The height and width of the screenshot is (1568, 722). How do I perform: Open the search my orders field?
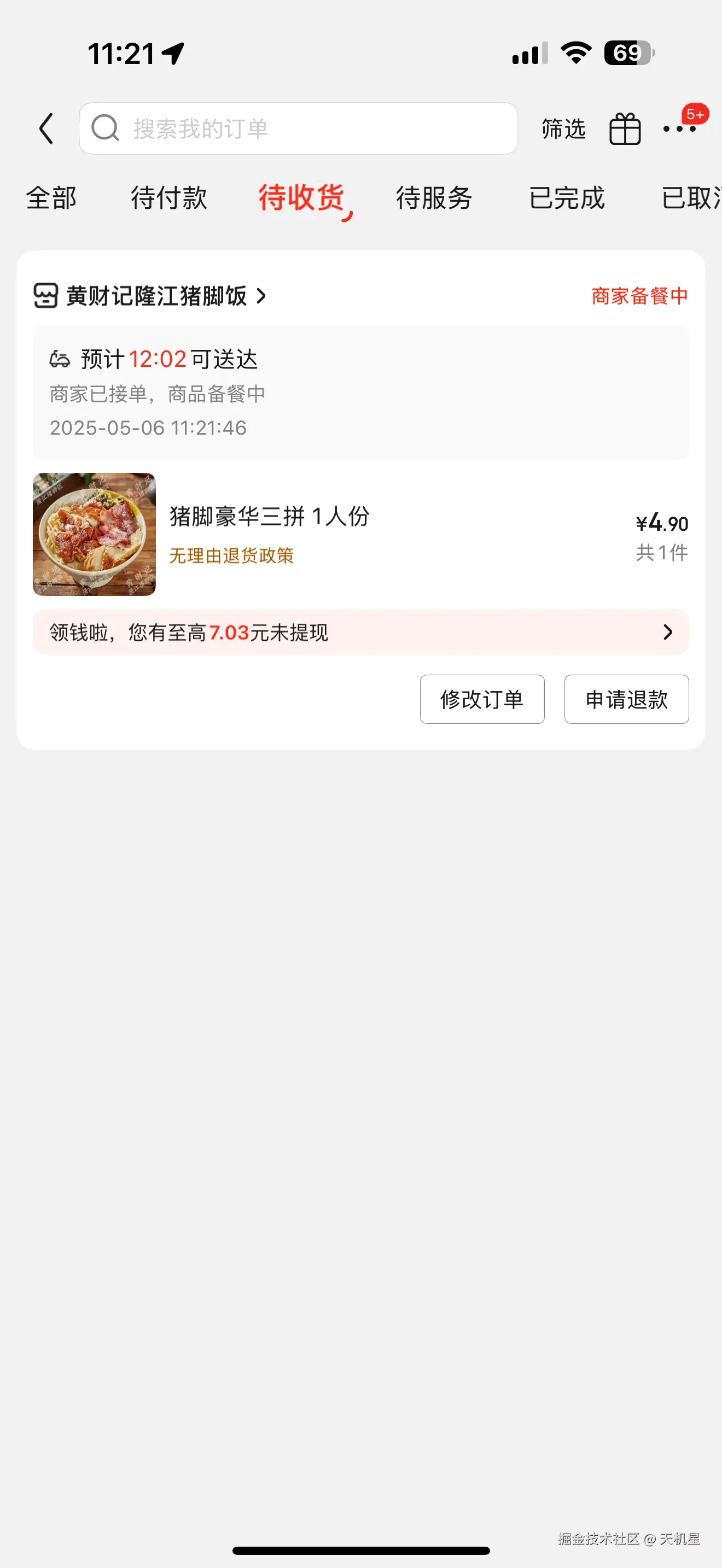coord(298,128)
